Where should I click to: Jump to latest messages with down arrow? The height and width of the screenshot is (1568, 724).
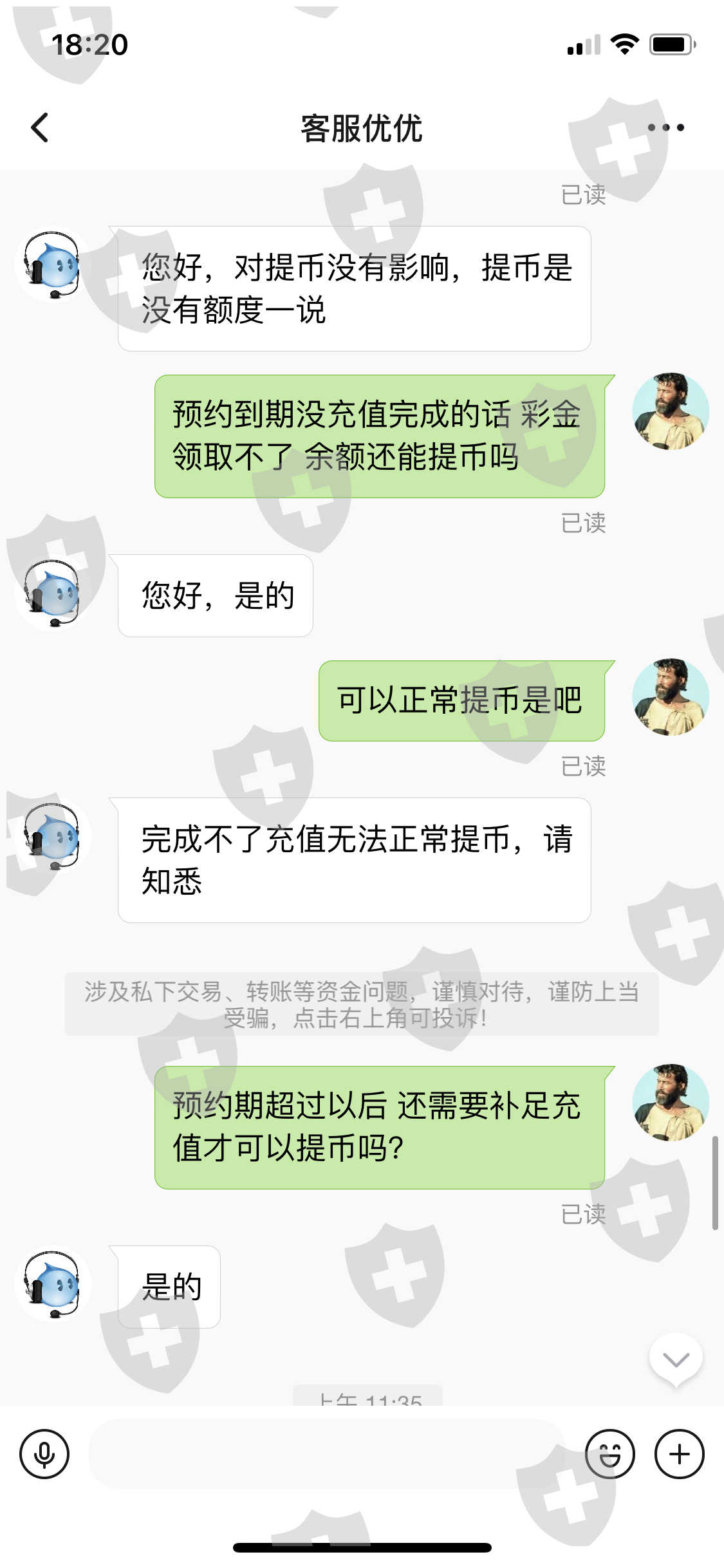[676, 1359]
